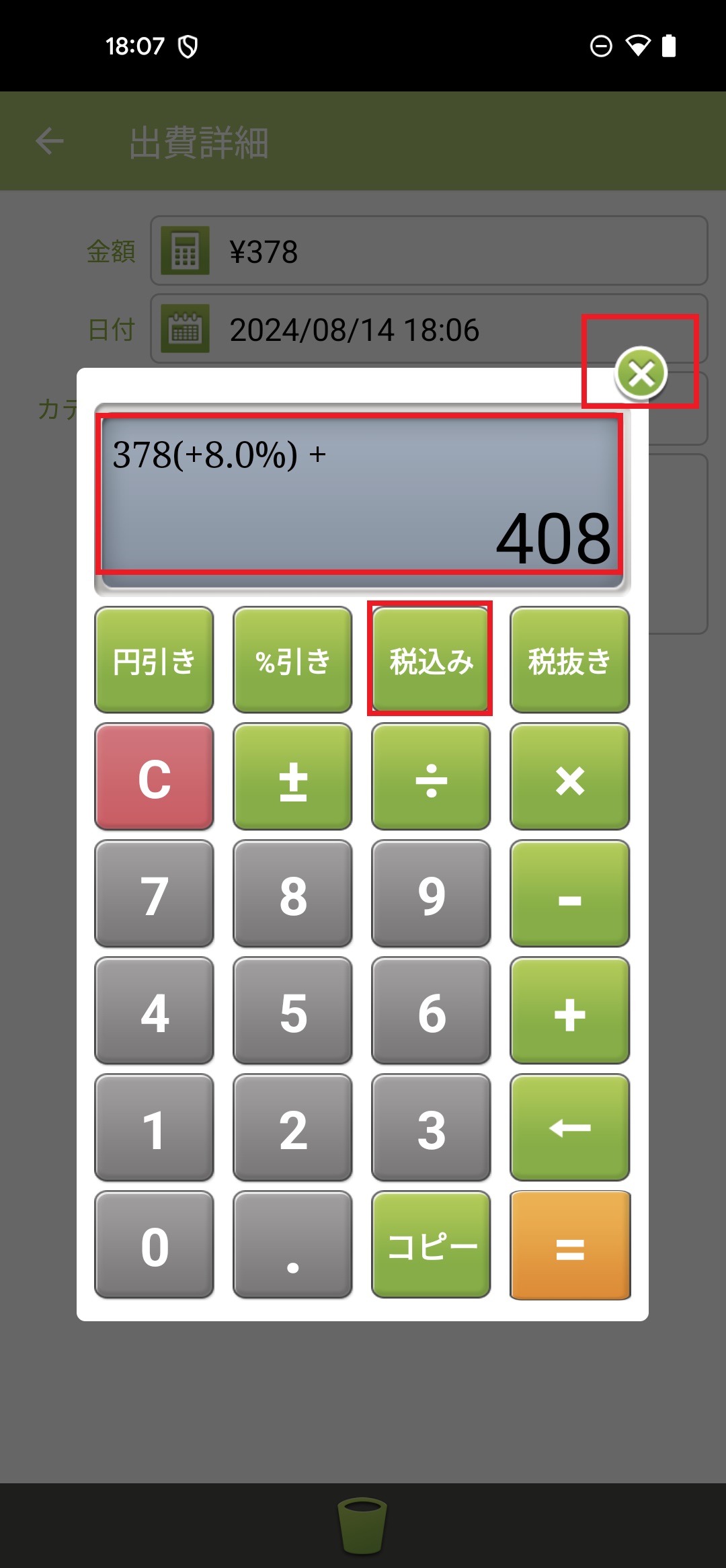Close the calculator popup

point(641,373)
